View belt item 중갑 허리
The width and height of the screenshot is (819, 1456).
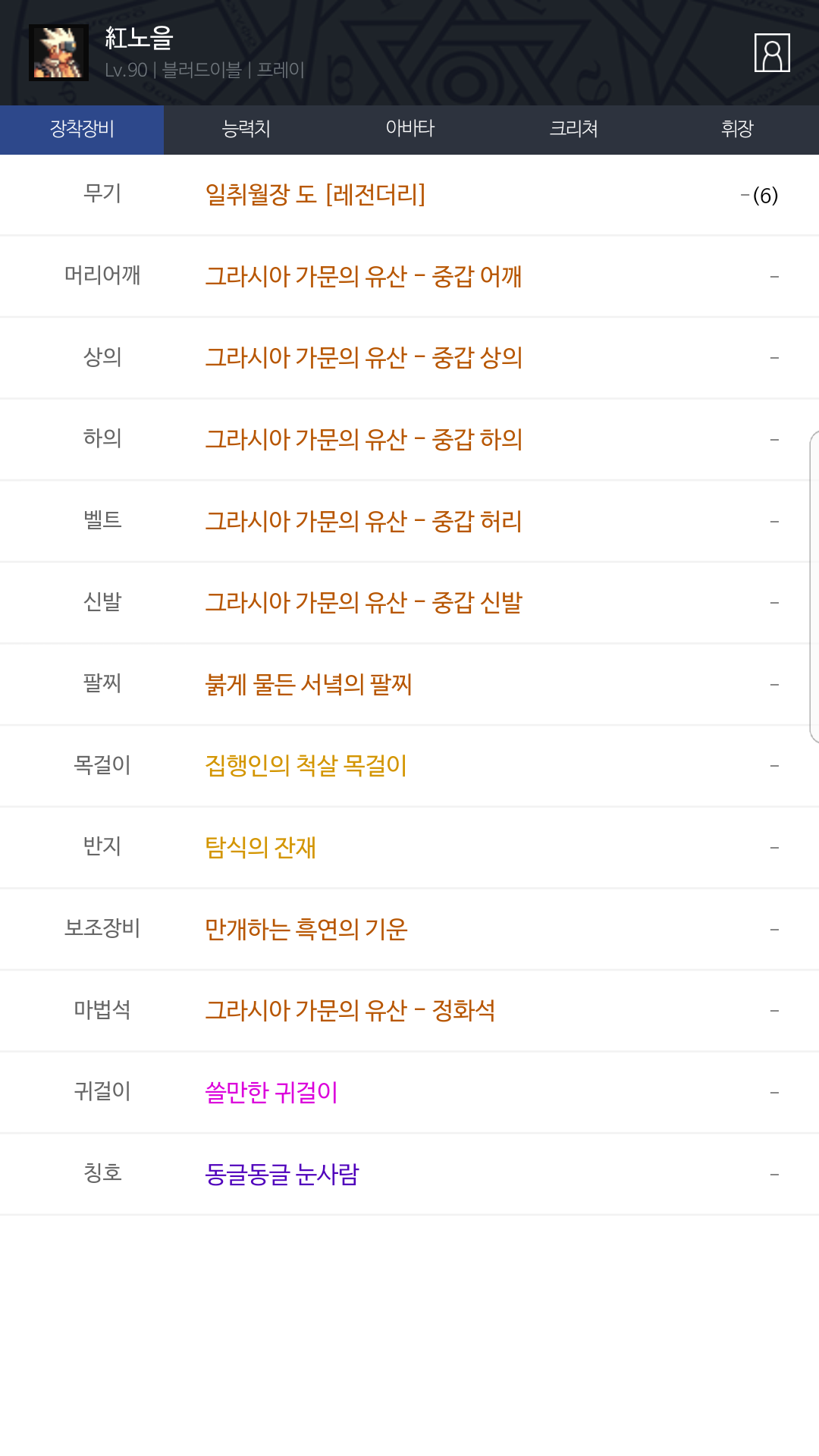(363, 522)
